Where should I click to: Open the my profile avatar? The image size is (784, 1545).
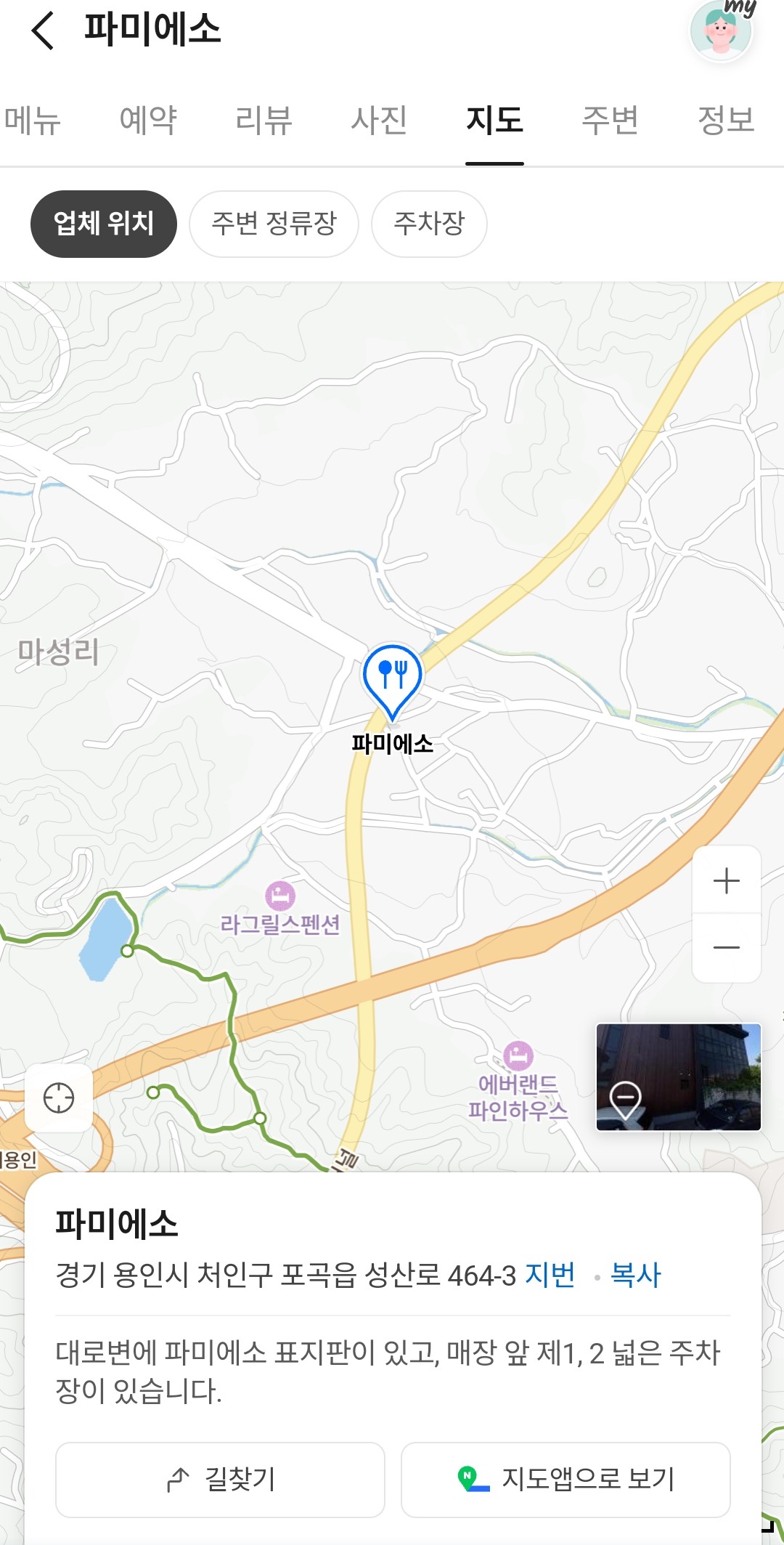(721, 31)
